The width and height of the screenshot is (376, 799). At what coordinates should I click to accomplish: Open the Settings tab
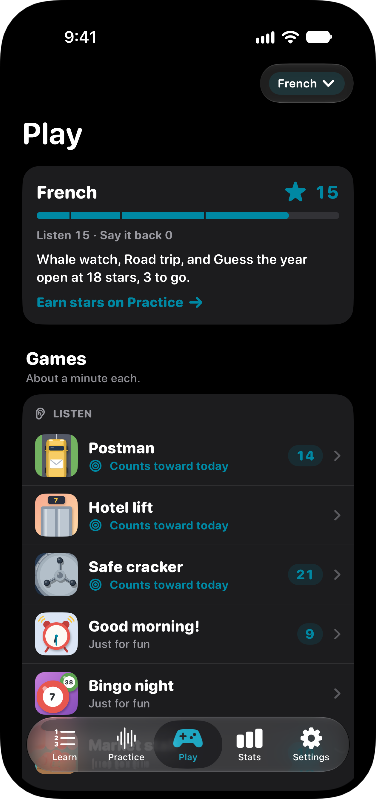311,744
